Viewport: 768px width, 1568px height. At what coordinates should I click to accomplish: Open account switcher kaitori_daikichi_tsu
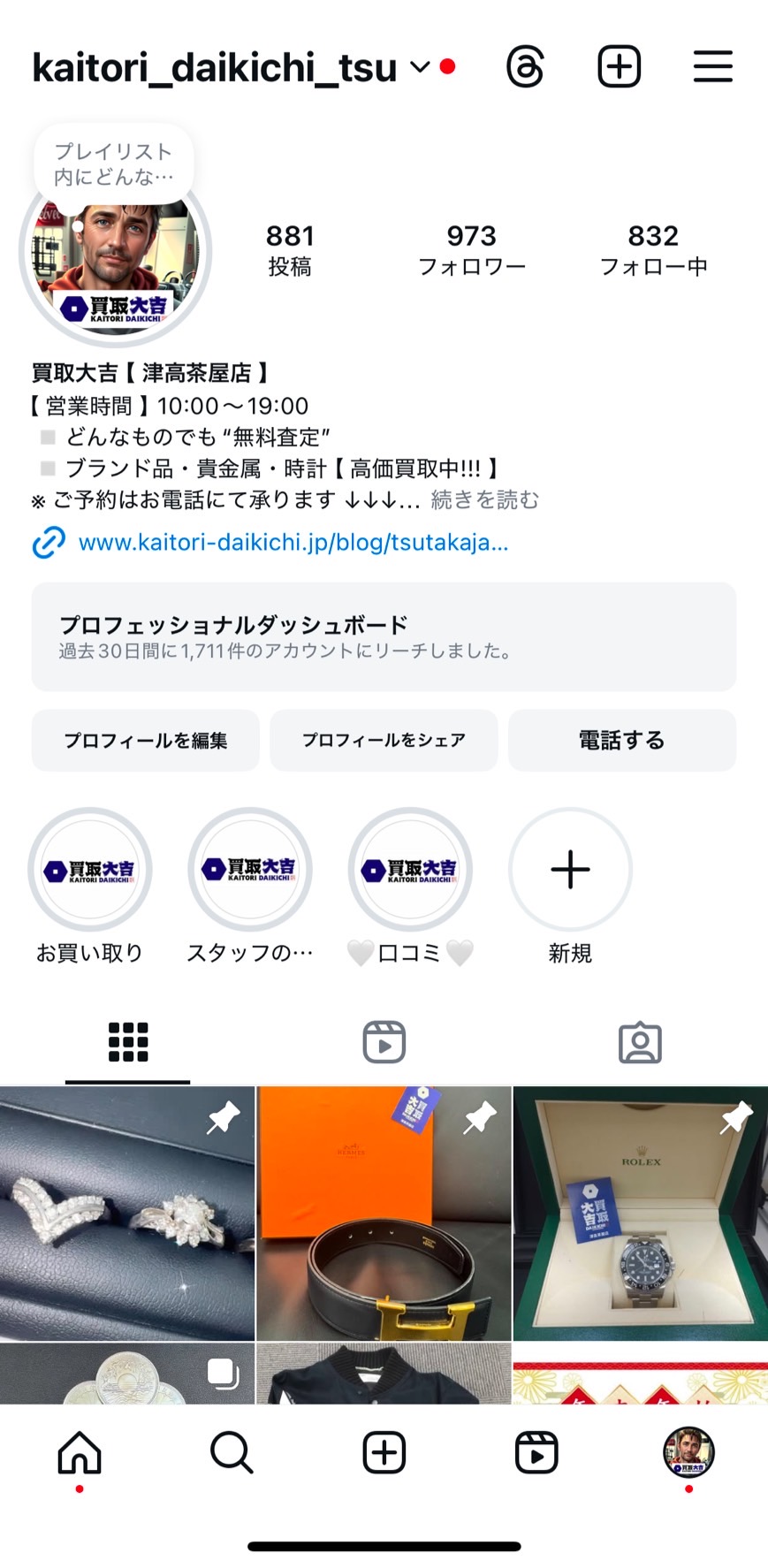(x=230, y=68)
